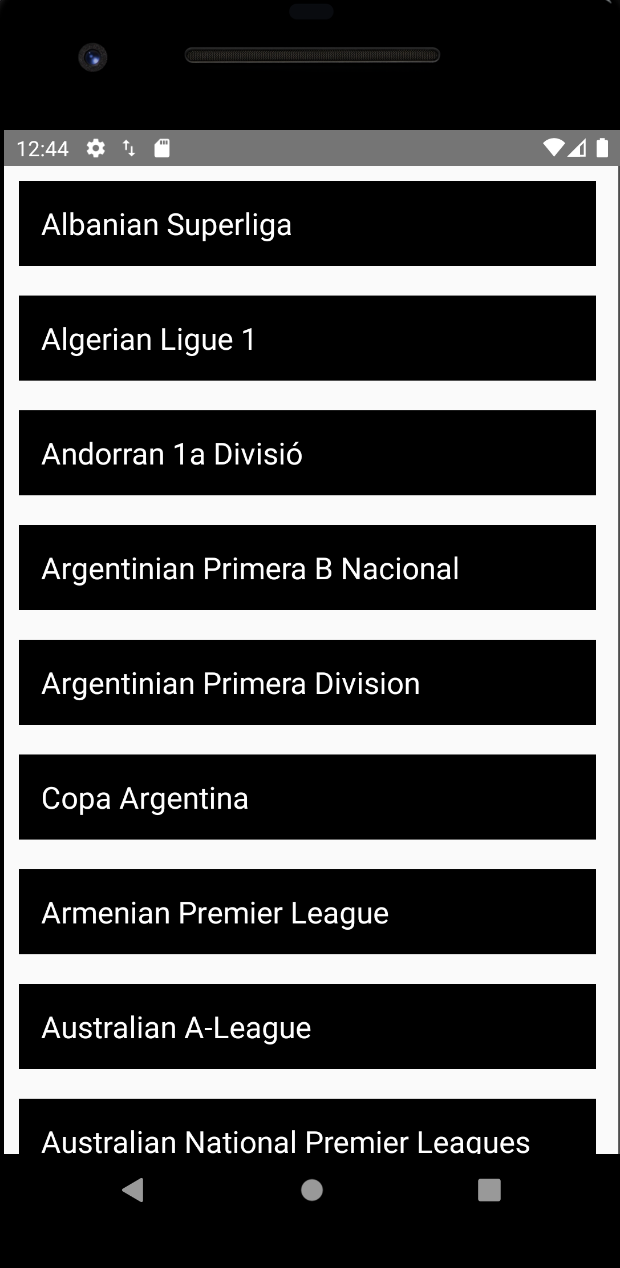Choose Argentinian Primera B Nacional
620x1268 pixels.
point(307,568)
